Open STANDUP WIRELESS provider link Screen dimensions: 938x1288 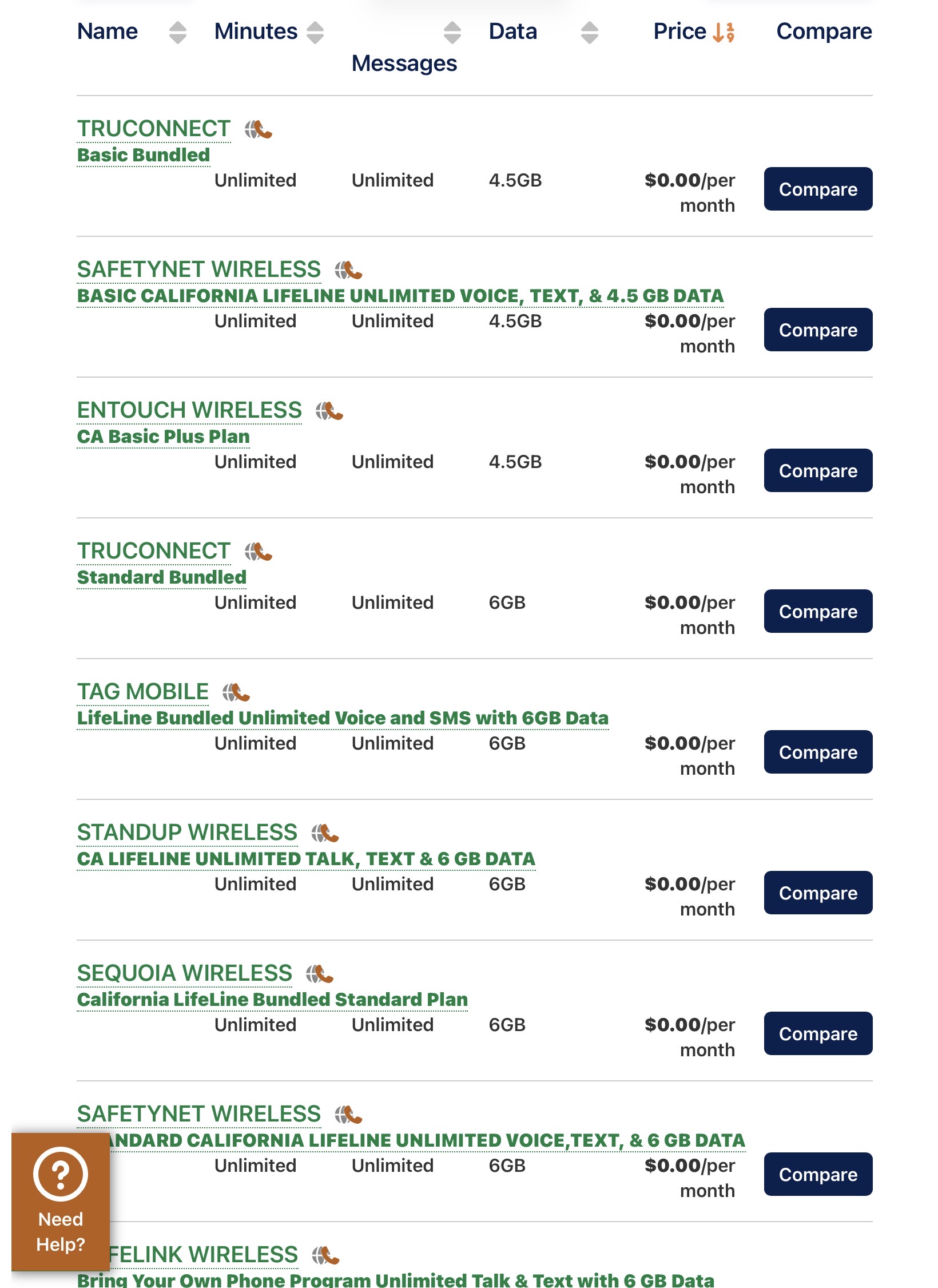[187, 833]
